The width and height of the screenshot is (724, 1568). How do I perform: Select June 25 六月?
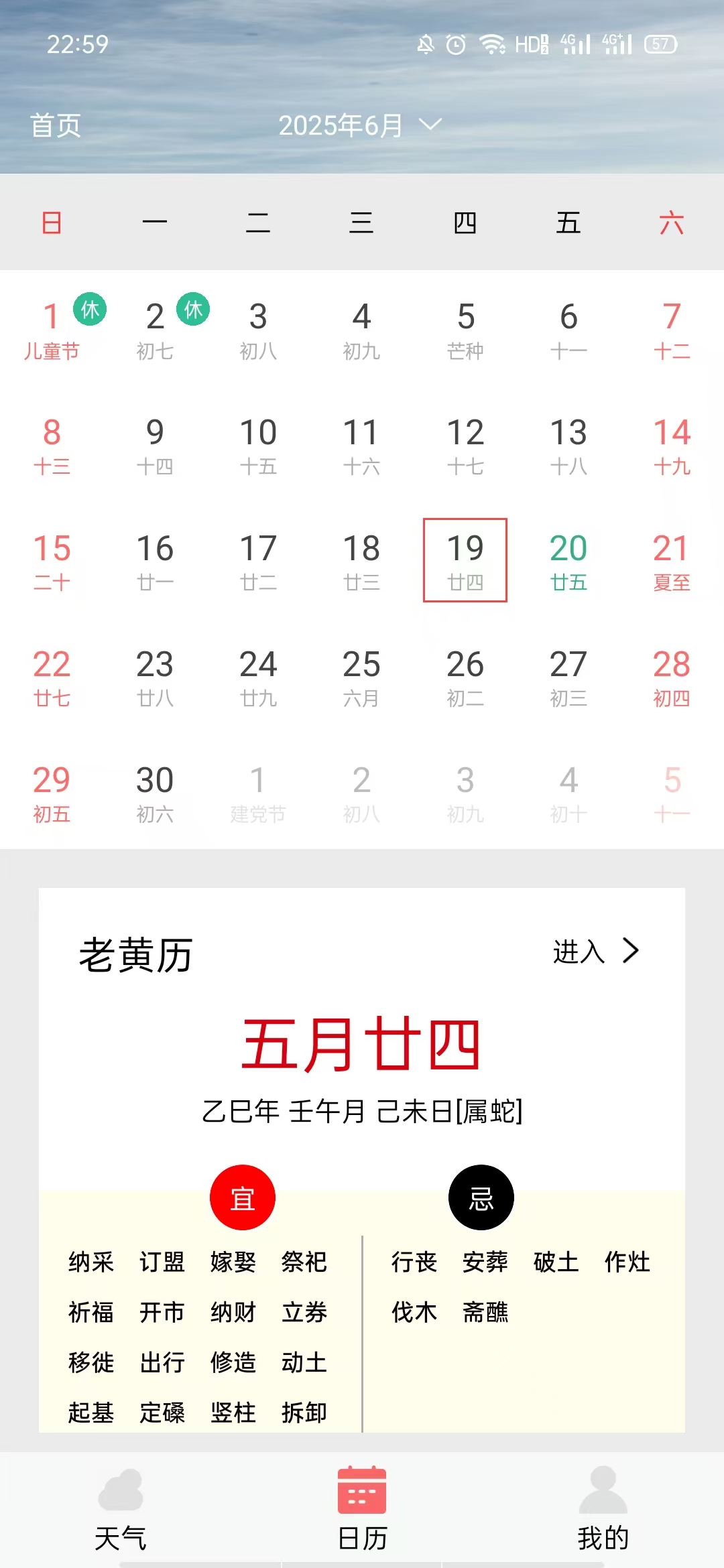(362, 677)
